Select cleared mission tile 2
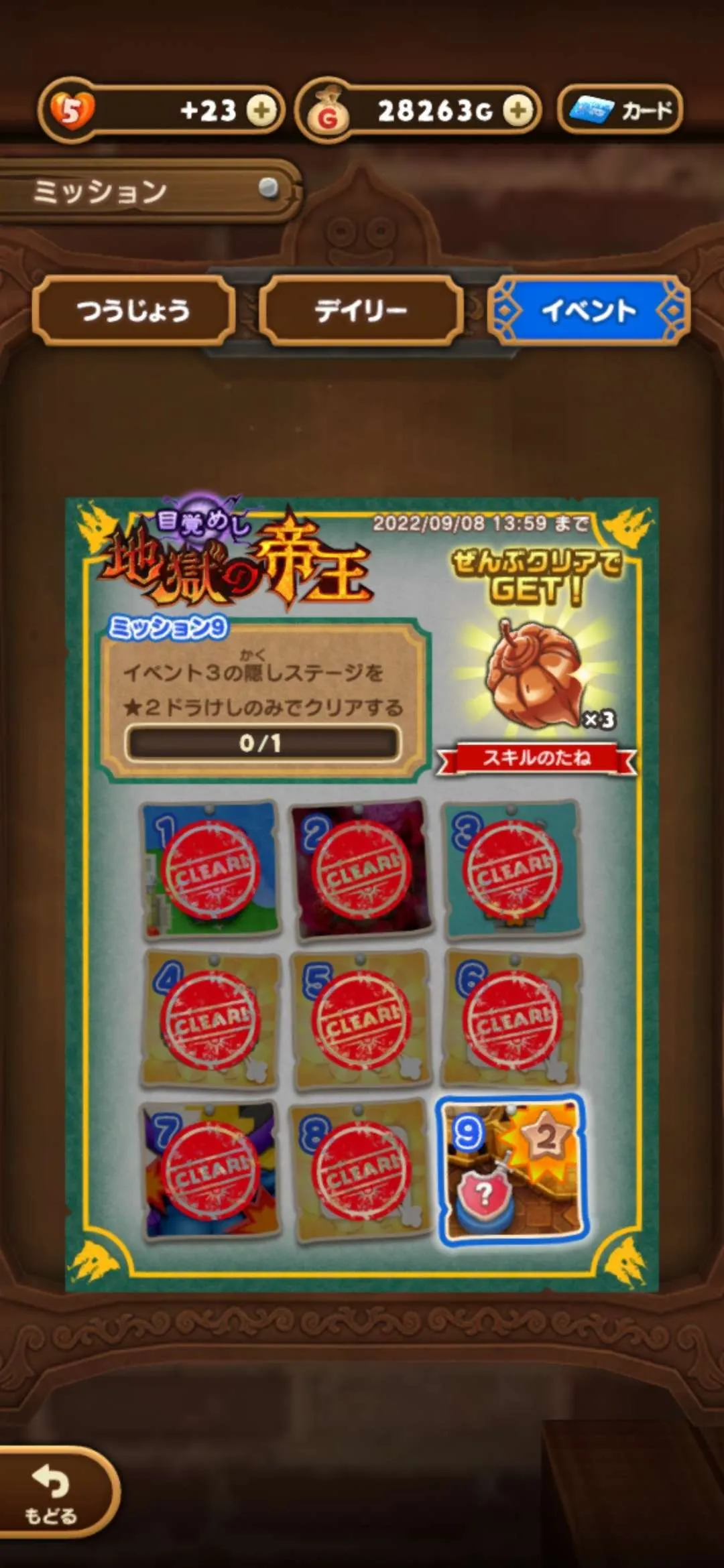Screen dimensions: 724x1568 pyautogui.click(x=361, y=869)
